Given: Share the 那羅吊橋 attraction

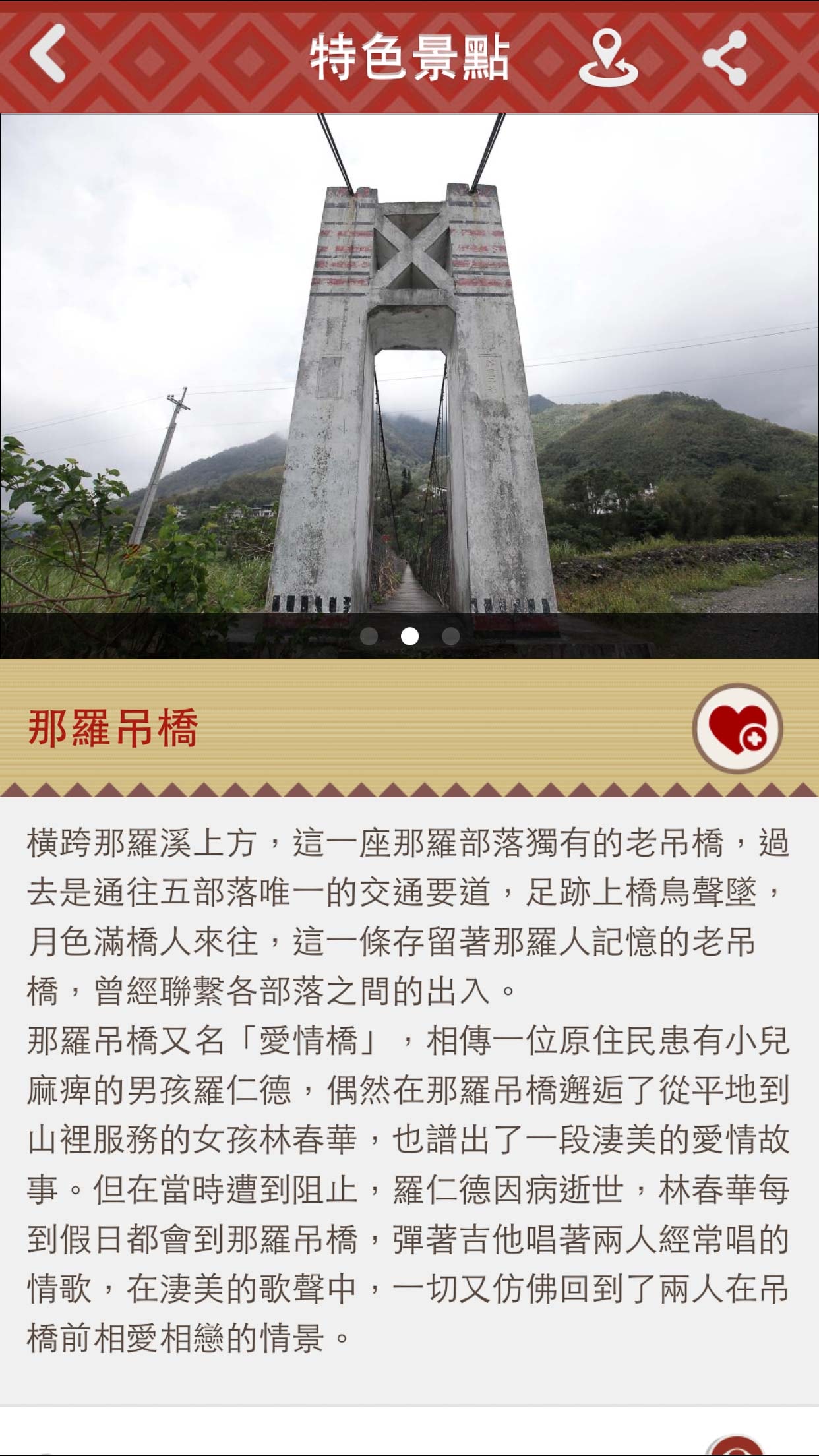Looking at the screenshot, I should point(725,58).
